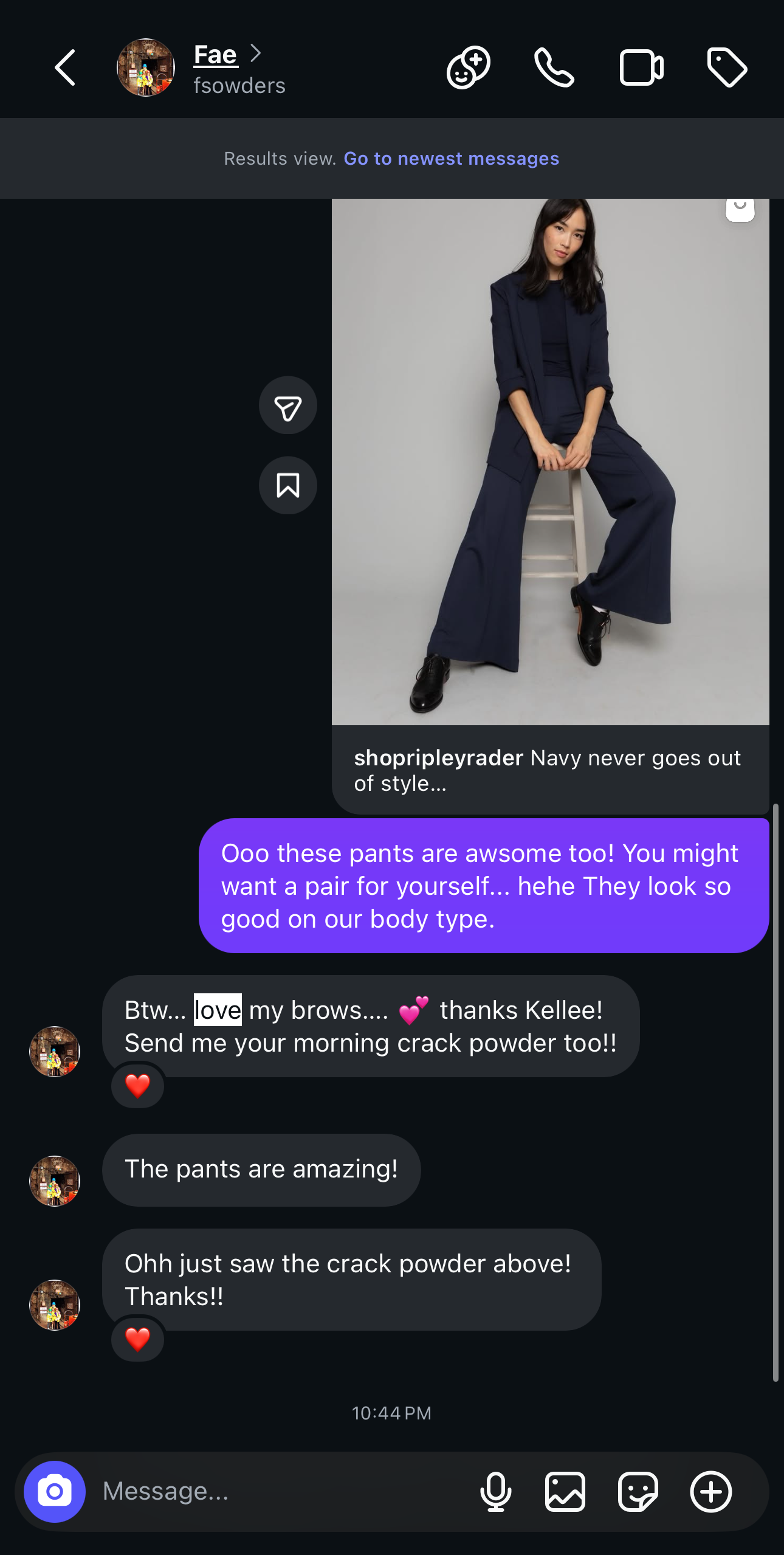The width and height of the screenshot is (784, 1555).
Task: Start a voice call with Fae
Action: [554, 67]
